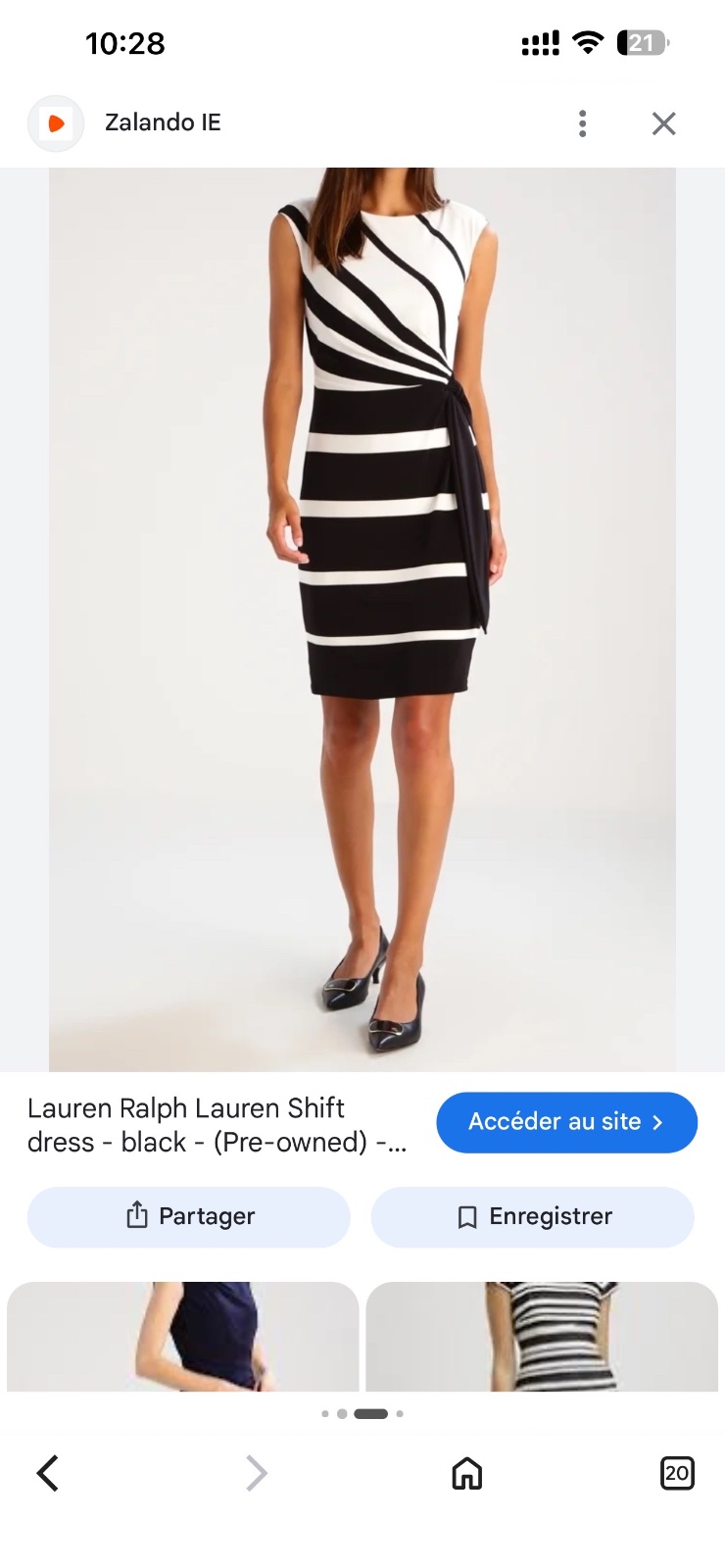
Task: Close the image viewer
Action: [664, 123]
